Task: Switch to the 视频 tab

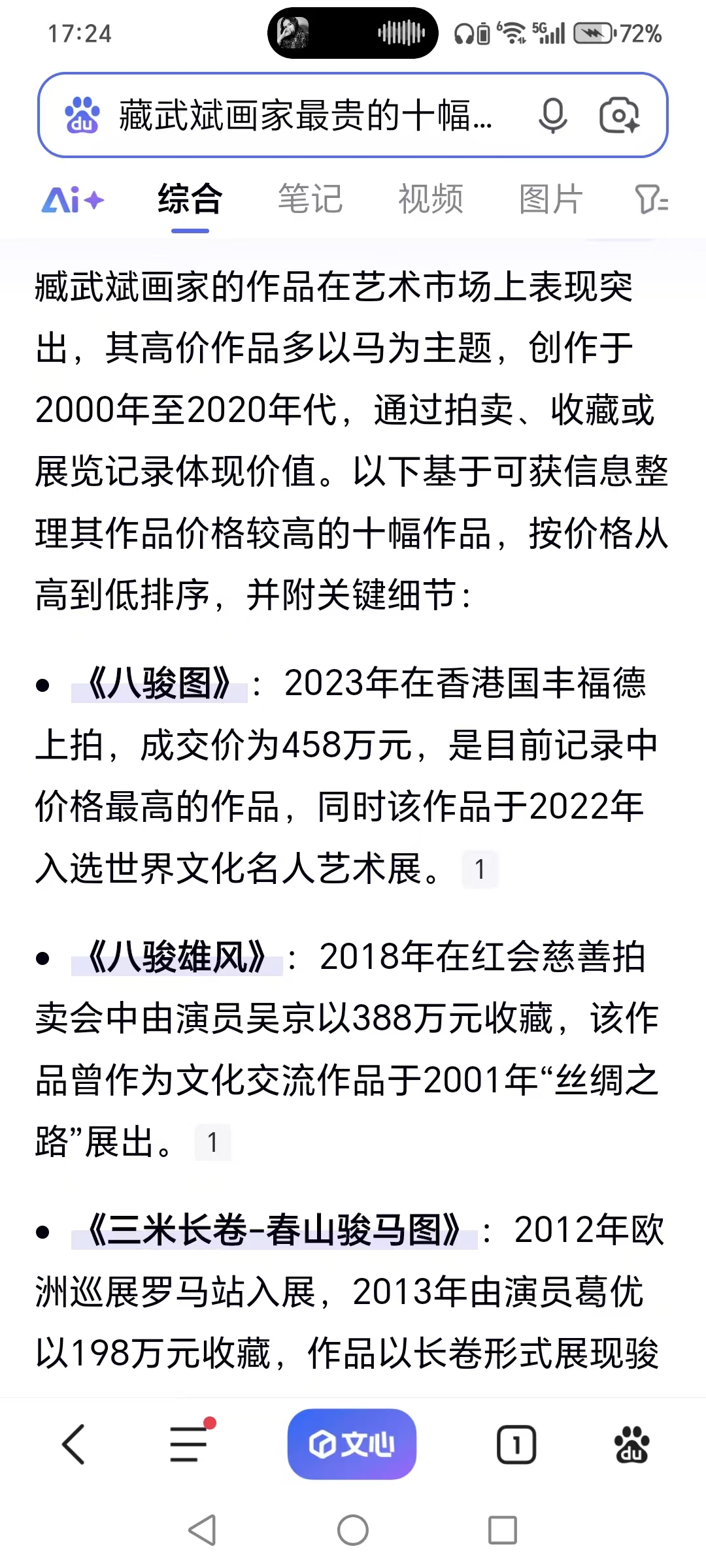Action: 430,199
